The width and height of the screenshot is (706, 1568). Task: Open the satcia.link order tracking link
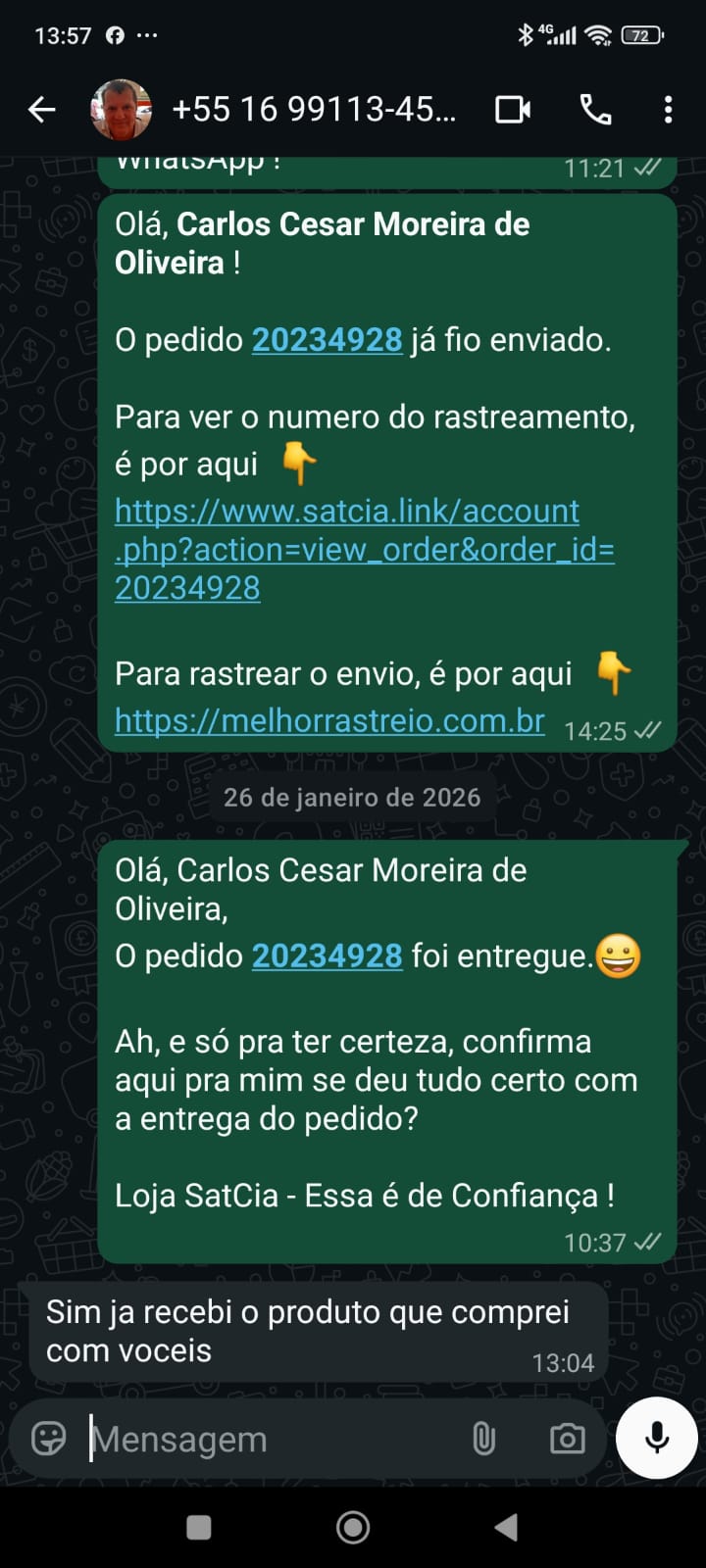point(363,549)
